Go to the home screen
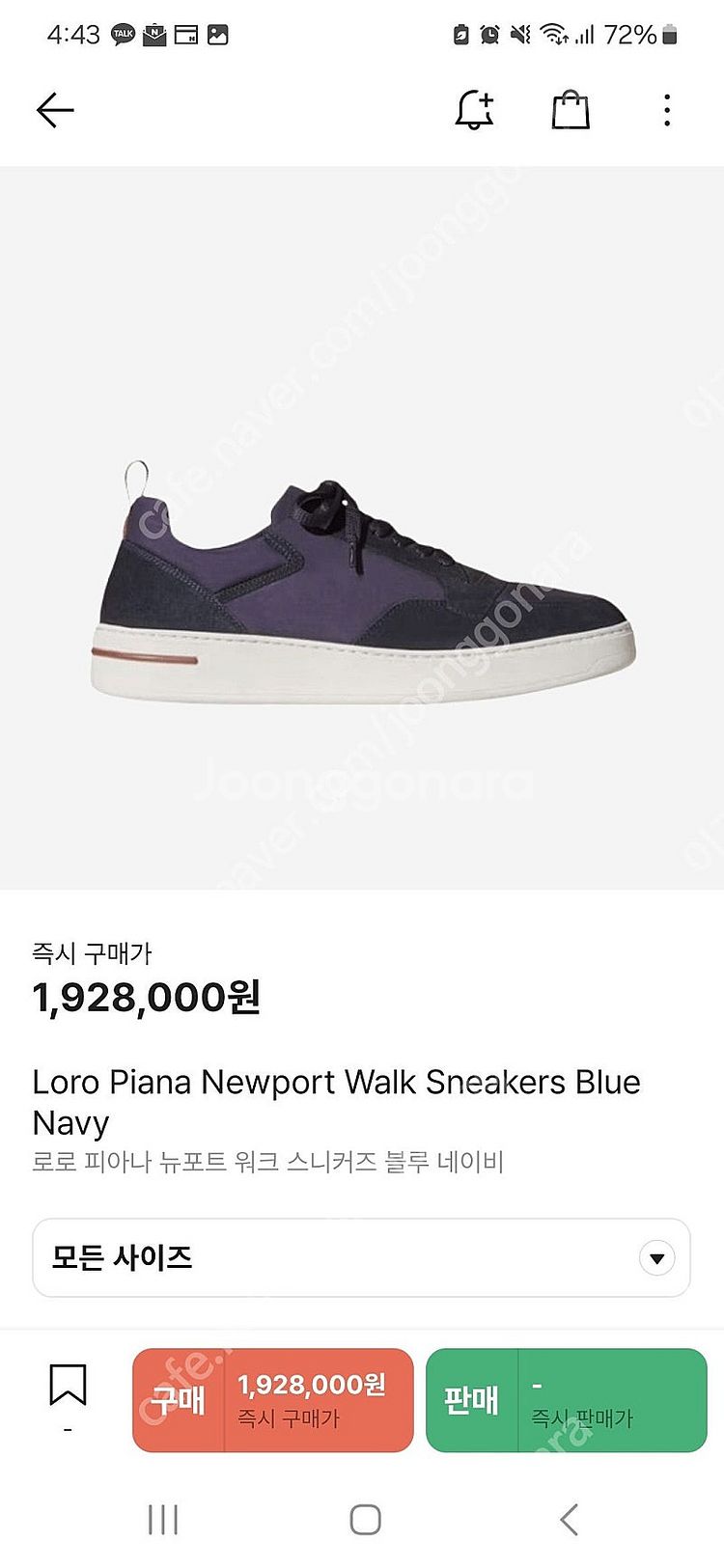The width and height of the screenshot is (724, 1568). pos(365,1520)
